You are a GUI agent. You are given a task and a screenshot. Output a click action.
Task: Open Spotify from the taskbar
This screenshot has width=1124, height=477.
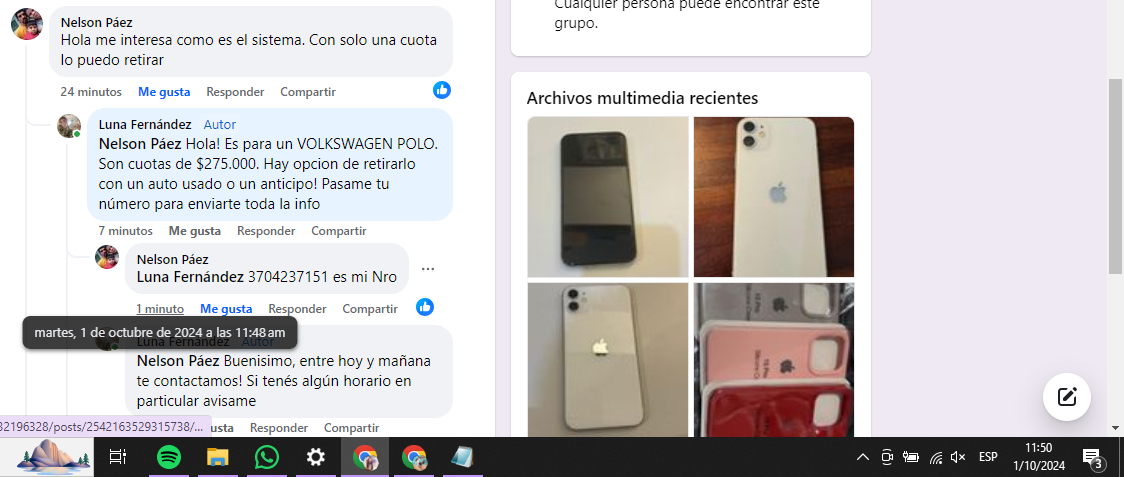(x=169, y=458)
